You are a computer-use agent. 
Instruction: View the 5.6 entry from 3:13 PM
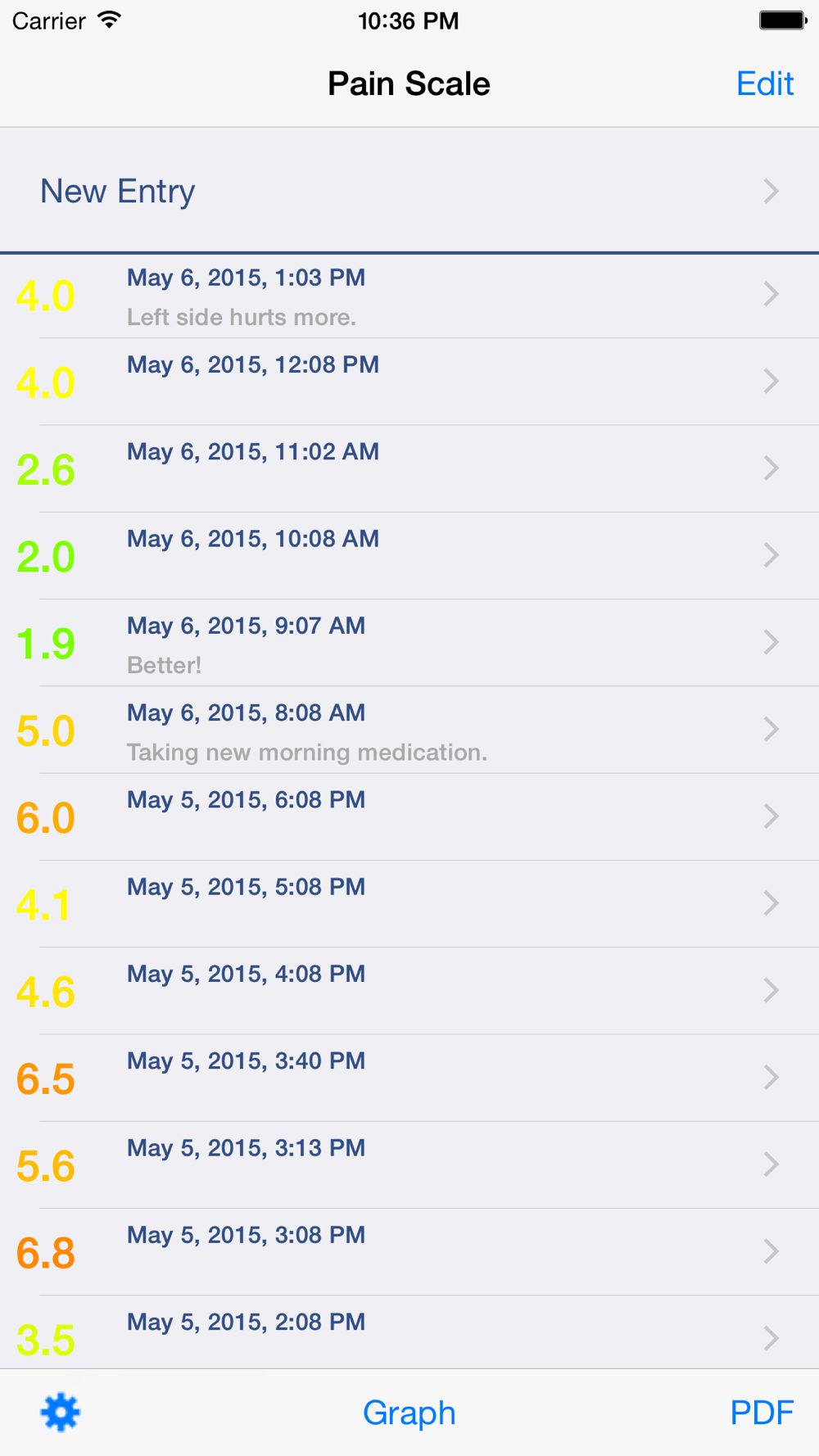tap(409, 1164)
